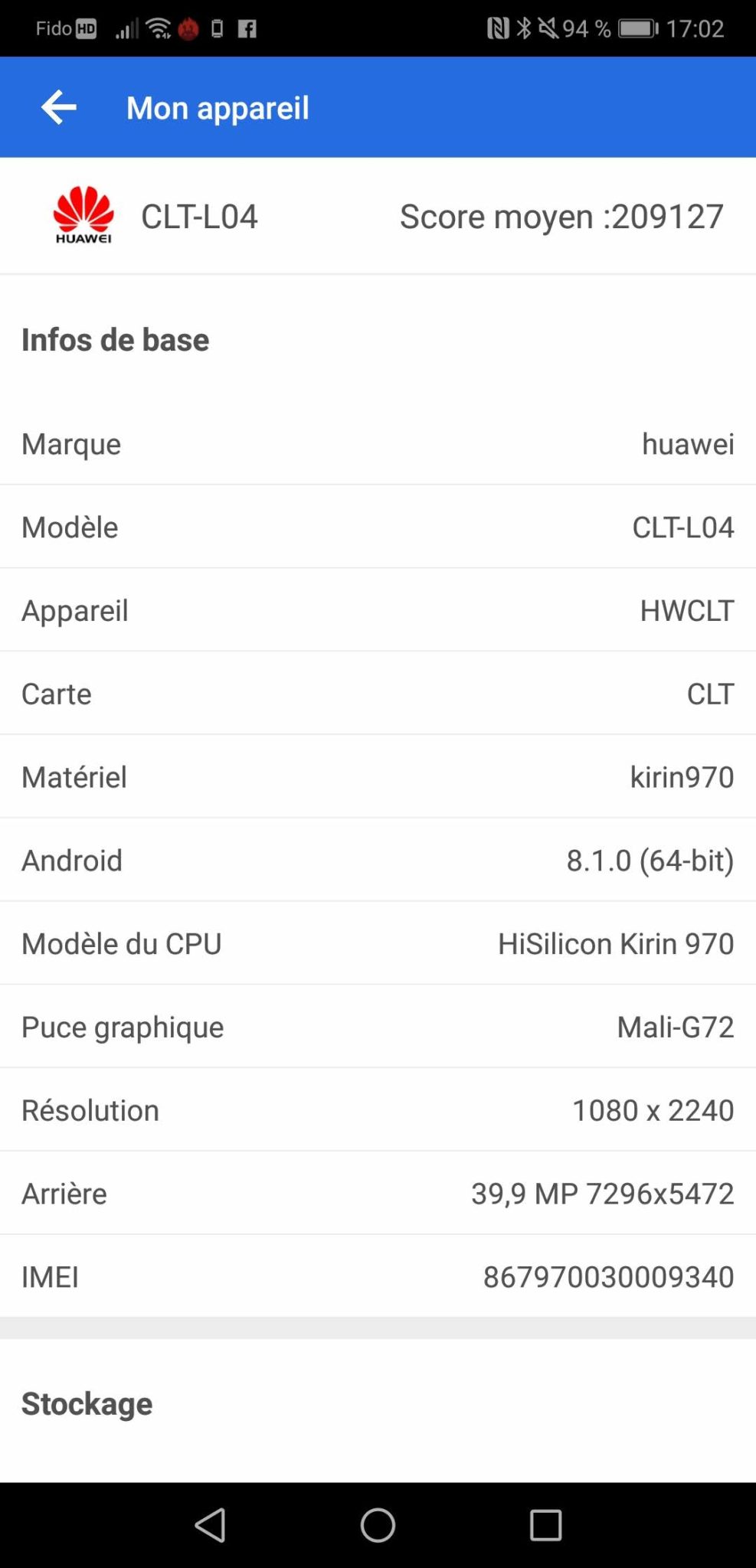The image size is (756, 1568).
Task: Tap the system back triangle button
Action: tap(211, 1524)
